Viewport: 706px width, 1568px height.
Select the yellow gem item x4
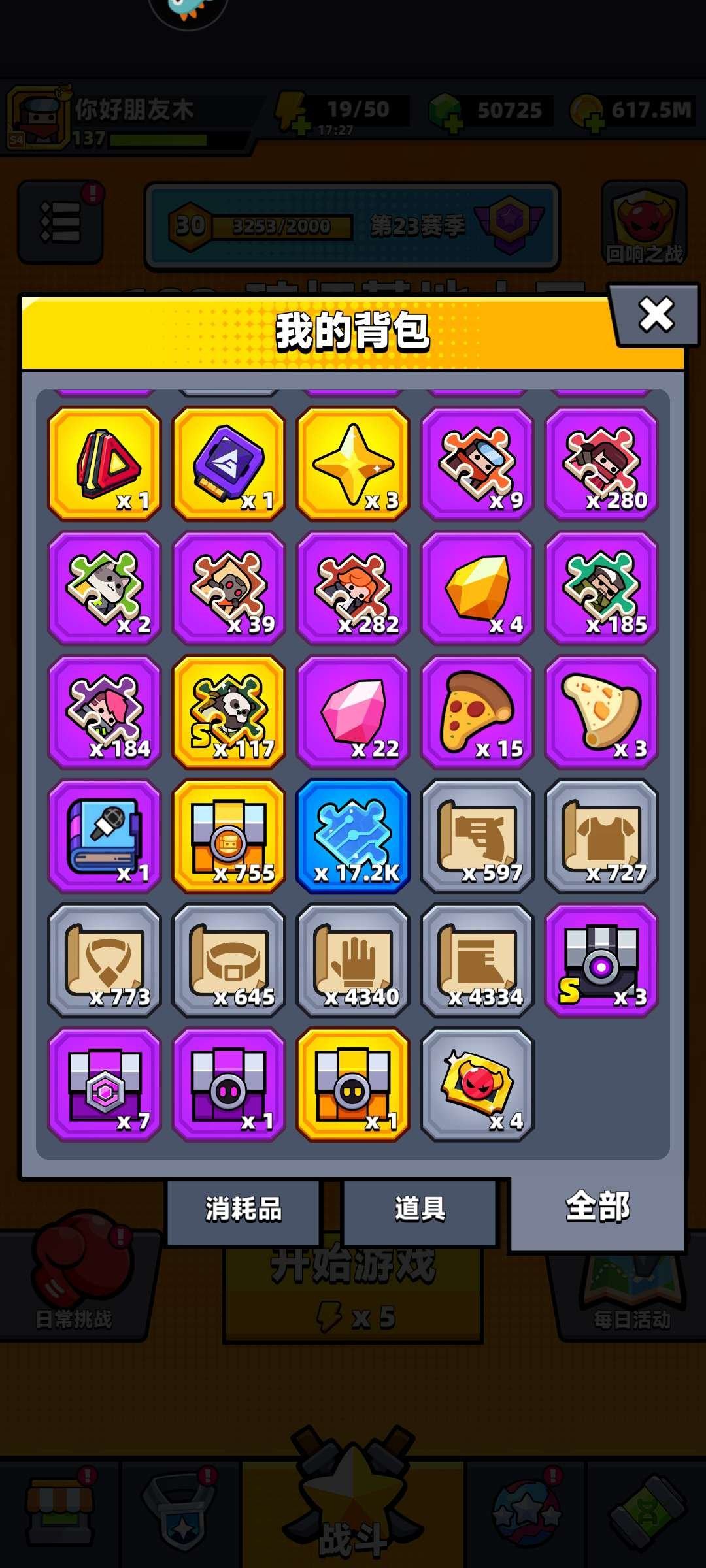tap(477, 587)
